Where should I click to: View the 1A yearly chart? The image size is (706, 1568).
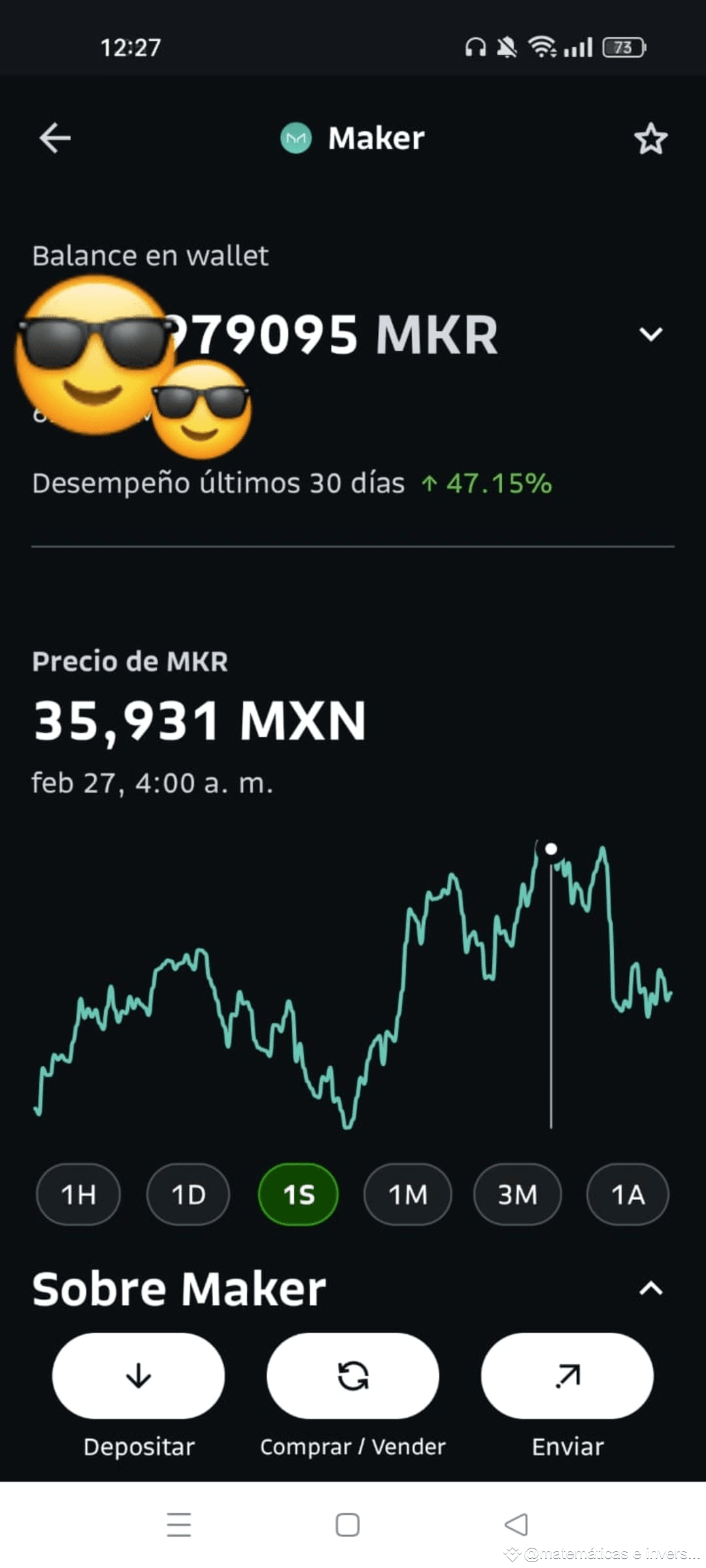(628, 1194)
